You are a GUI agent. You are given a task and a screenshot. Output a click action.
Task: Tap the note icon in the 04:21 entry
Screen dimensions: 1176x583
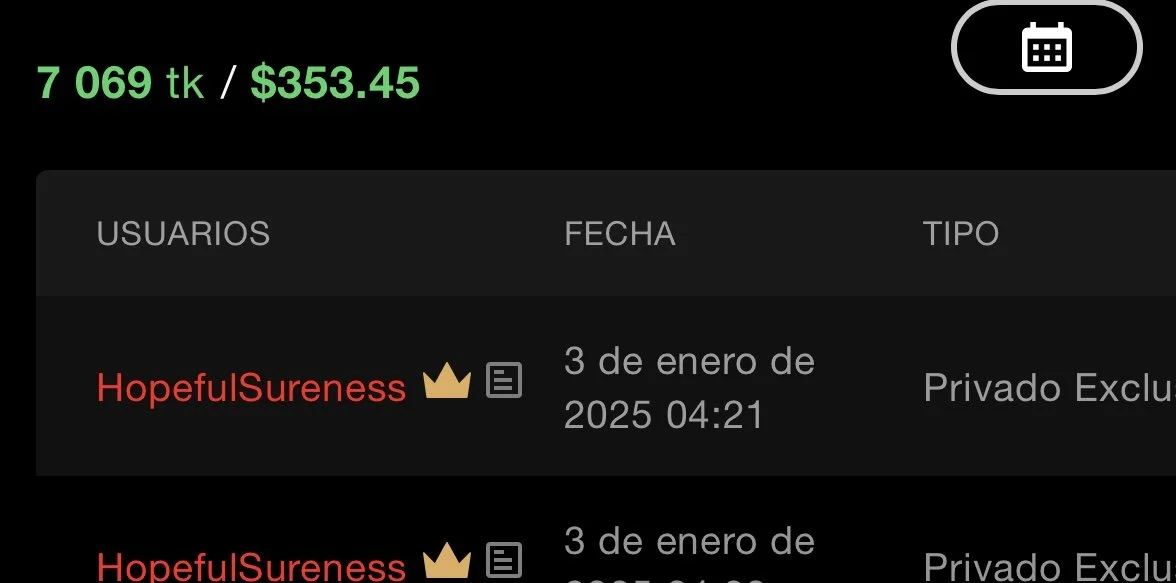504,381
